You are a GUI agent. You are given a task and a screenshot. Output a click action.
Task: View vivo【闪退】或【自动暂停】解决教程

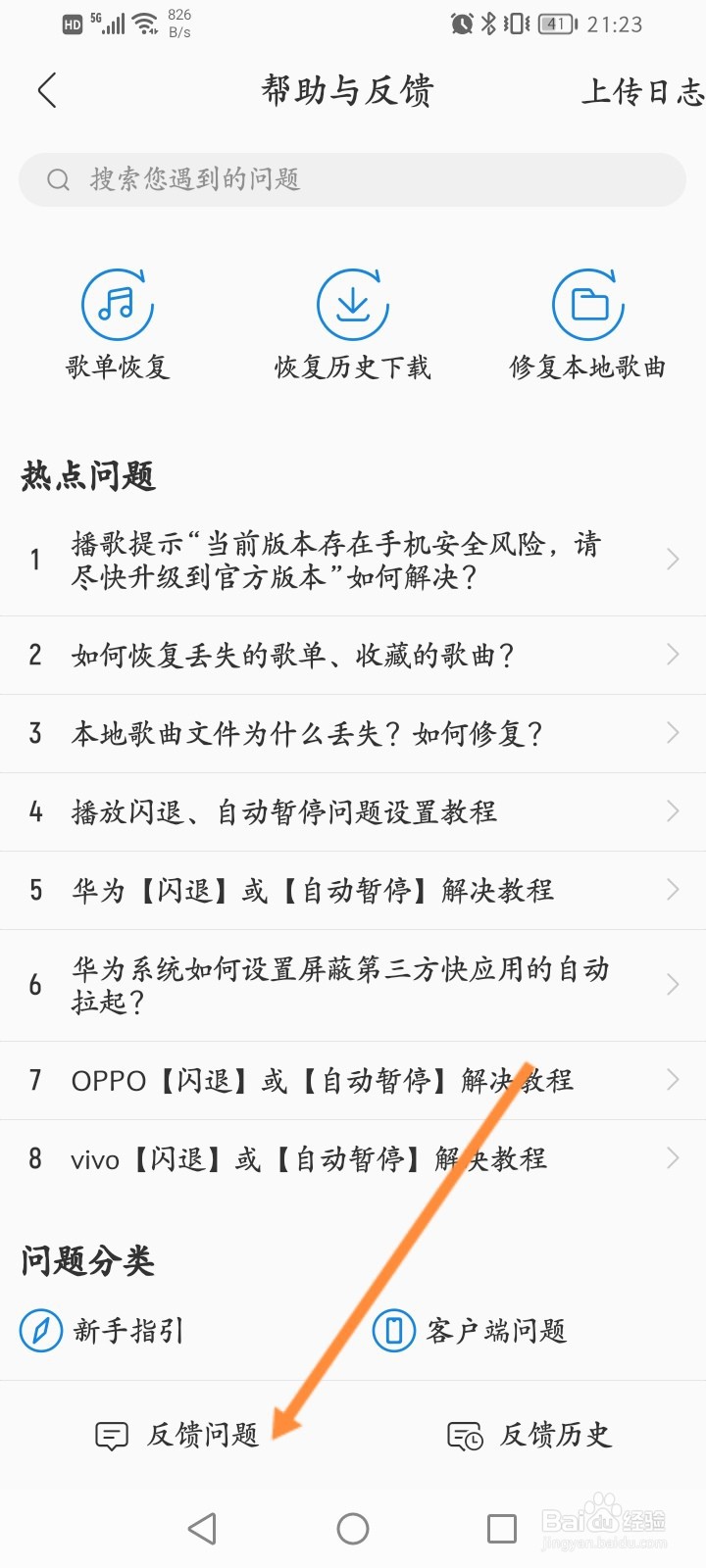pyautogui.click(x=353, y=1158)
